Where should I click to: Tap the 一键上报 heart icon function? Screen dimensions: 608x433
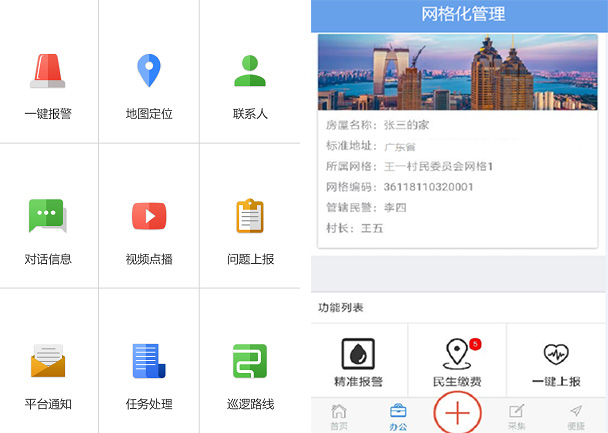pos(556,362)
